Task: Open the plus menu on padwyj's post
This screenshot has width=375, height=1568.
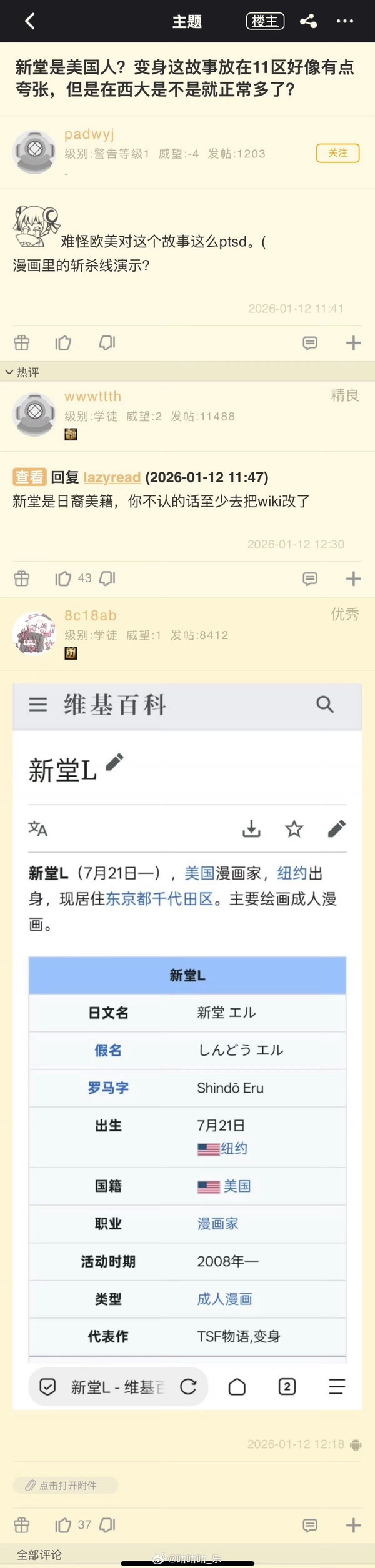Action: click(x=353, y=343)
